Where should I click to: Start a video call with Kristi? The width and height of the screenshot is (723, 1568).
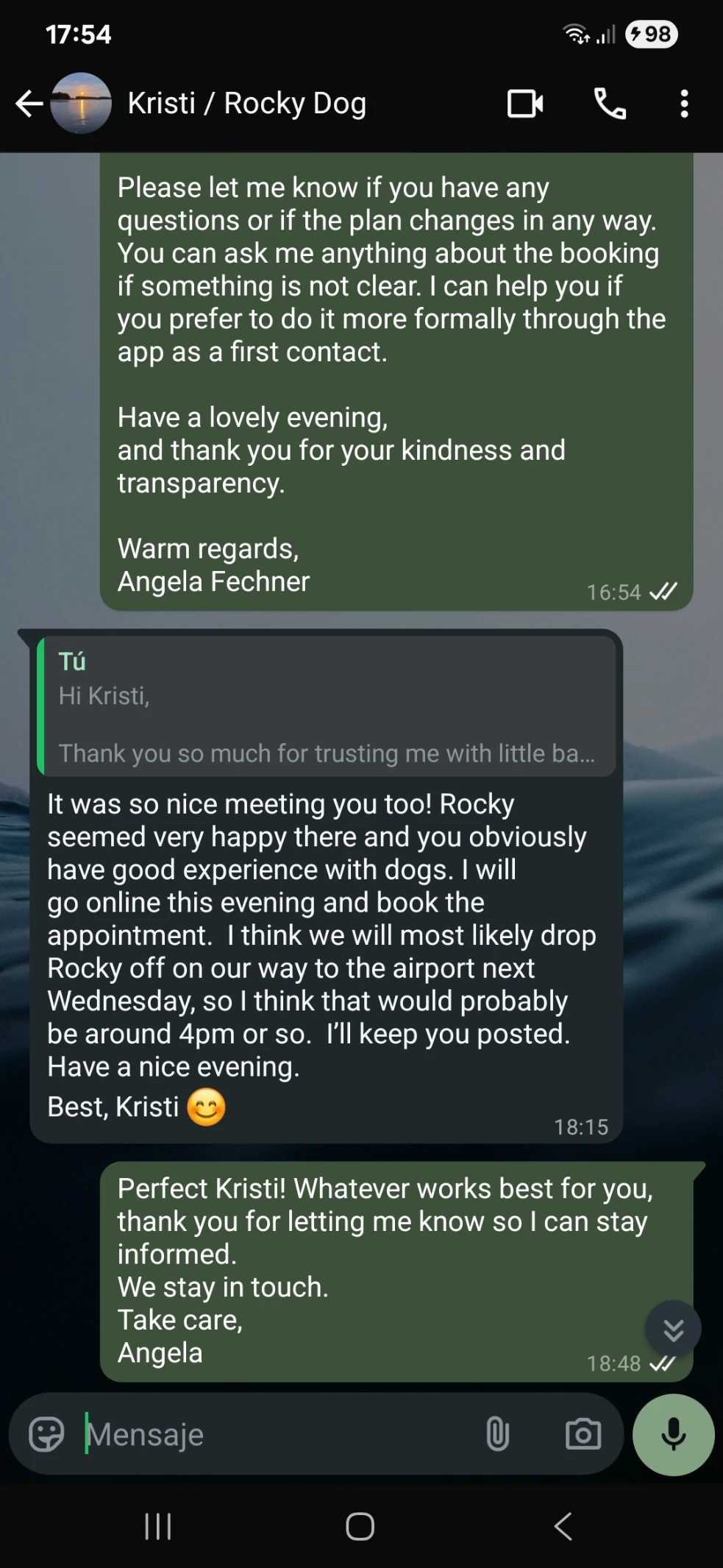(x=525, y=104)
